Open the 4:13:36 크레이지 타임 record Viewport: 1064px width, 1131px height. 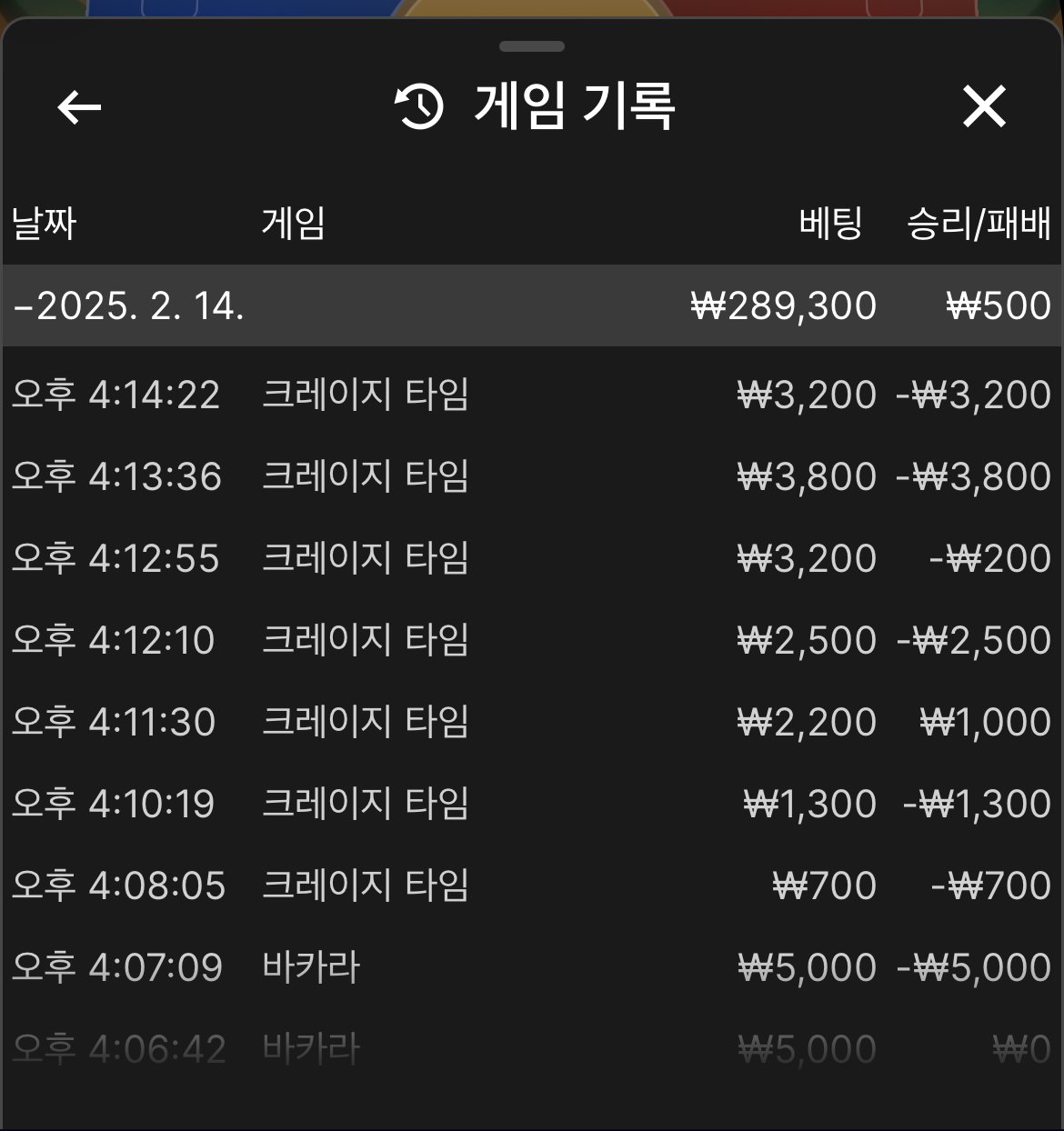coord(532,476)
